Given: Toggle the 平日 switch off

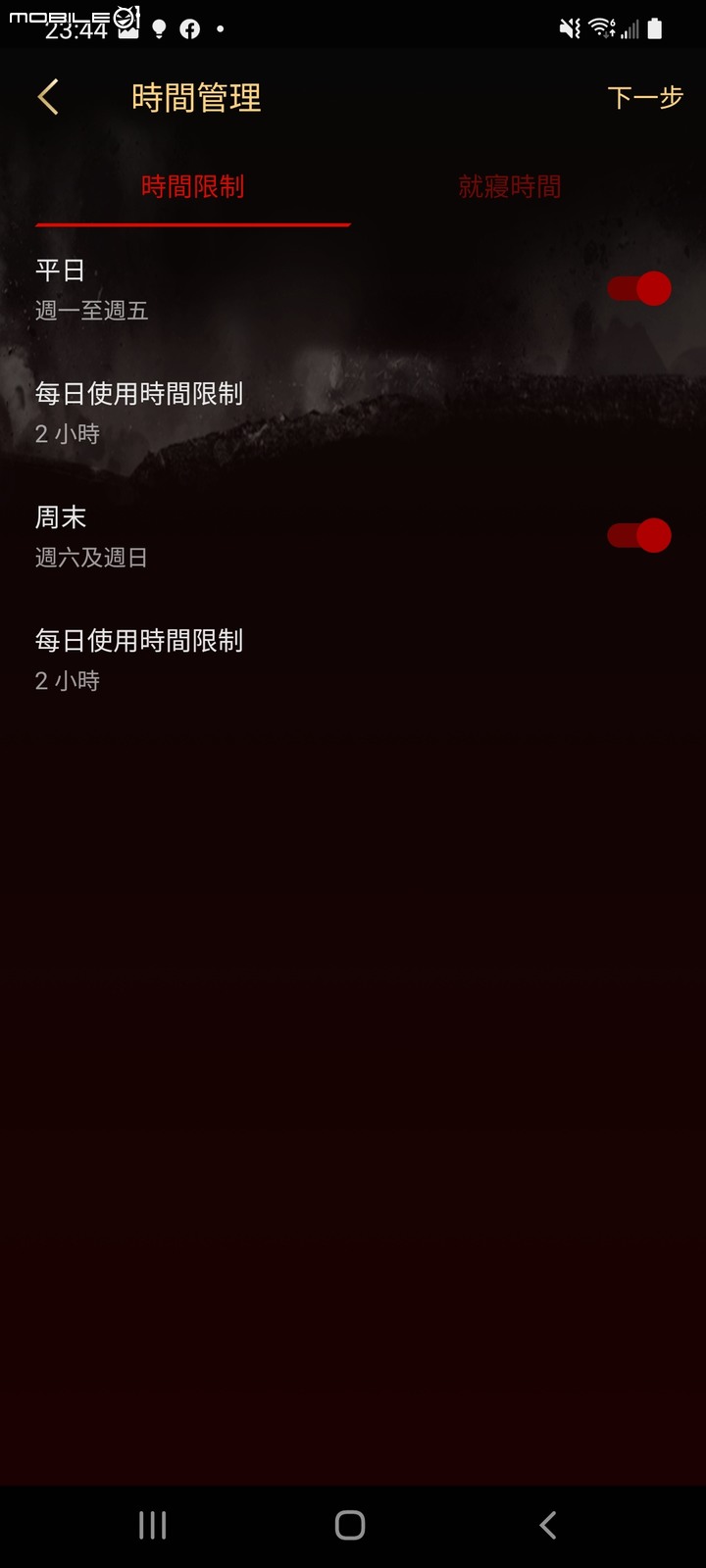Looking at the screenshot, I should tap(639, 289).
